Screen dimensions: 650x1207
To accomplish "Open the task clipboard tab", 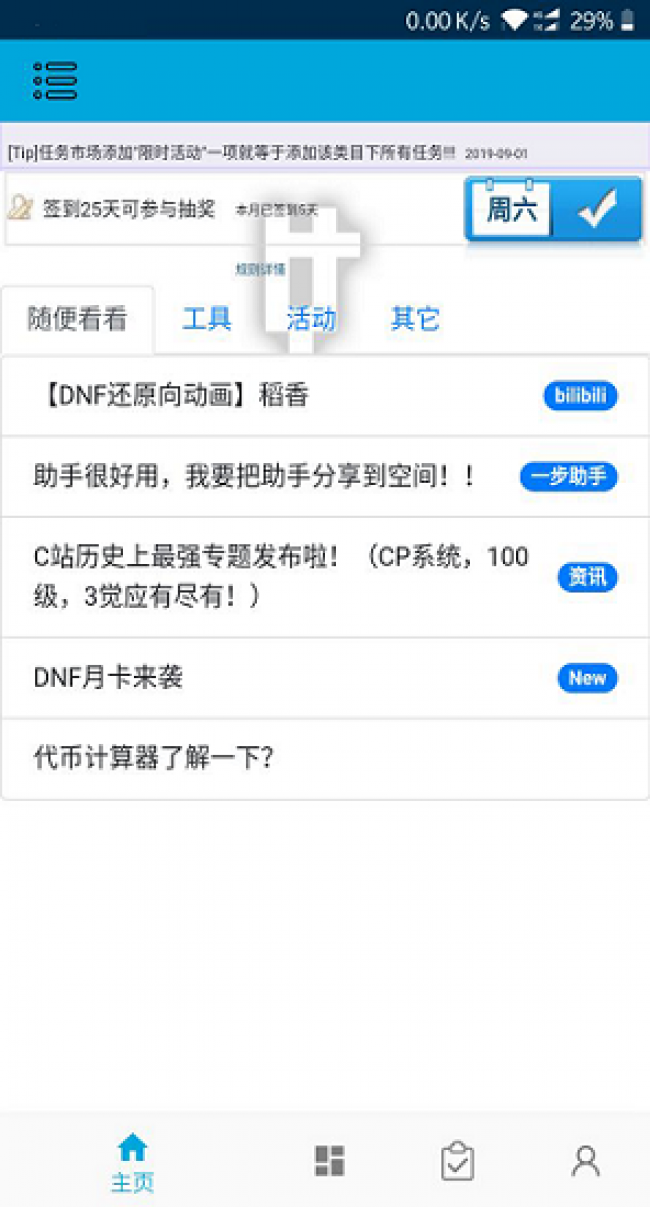I will [x=457, y=1161].
